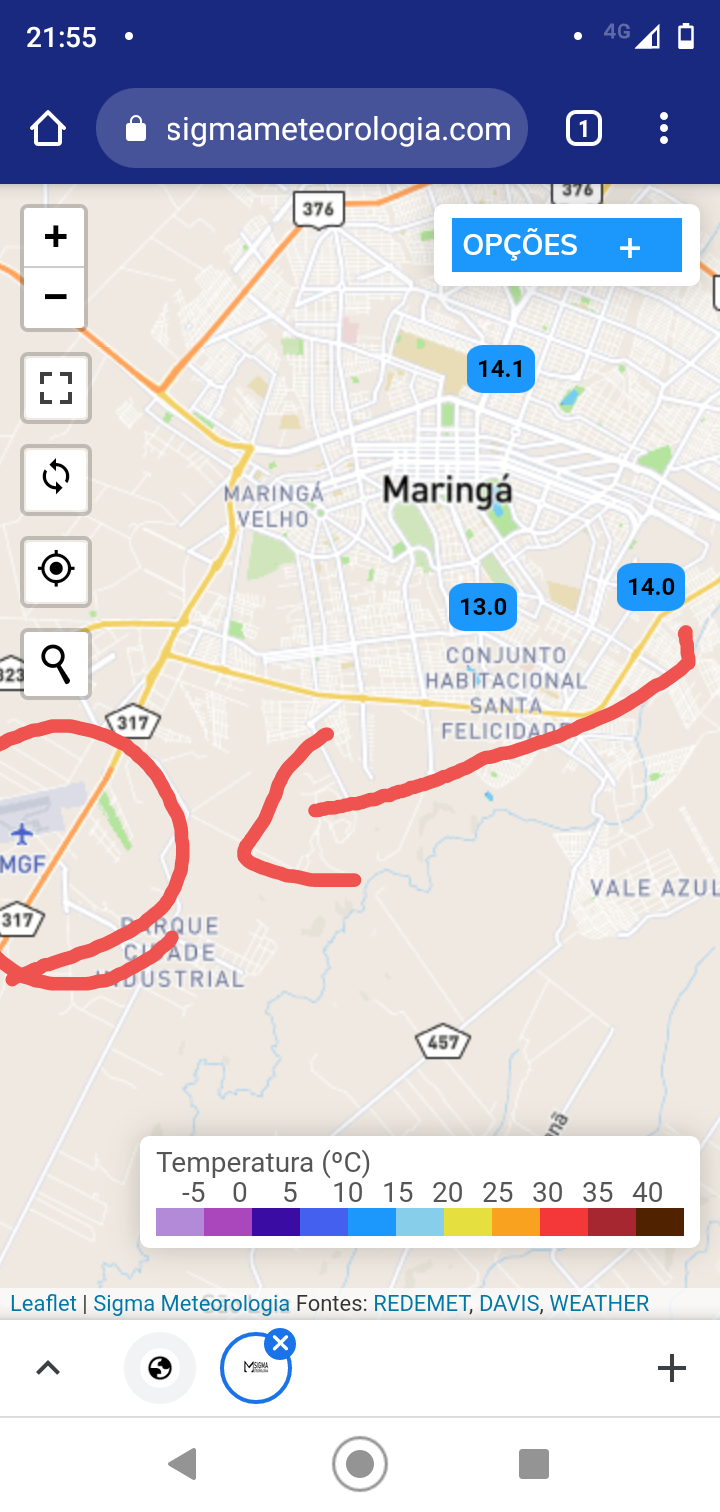Viewport: 720px width, 1512px height.
Task: Open the 13.0 temperature marker
Action: 483,606
